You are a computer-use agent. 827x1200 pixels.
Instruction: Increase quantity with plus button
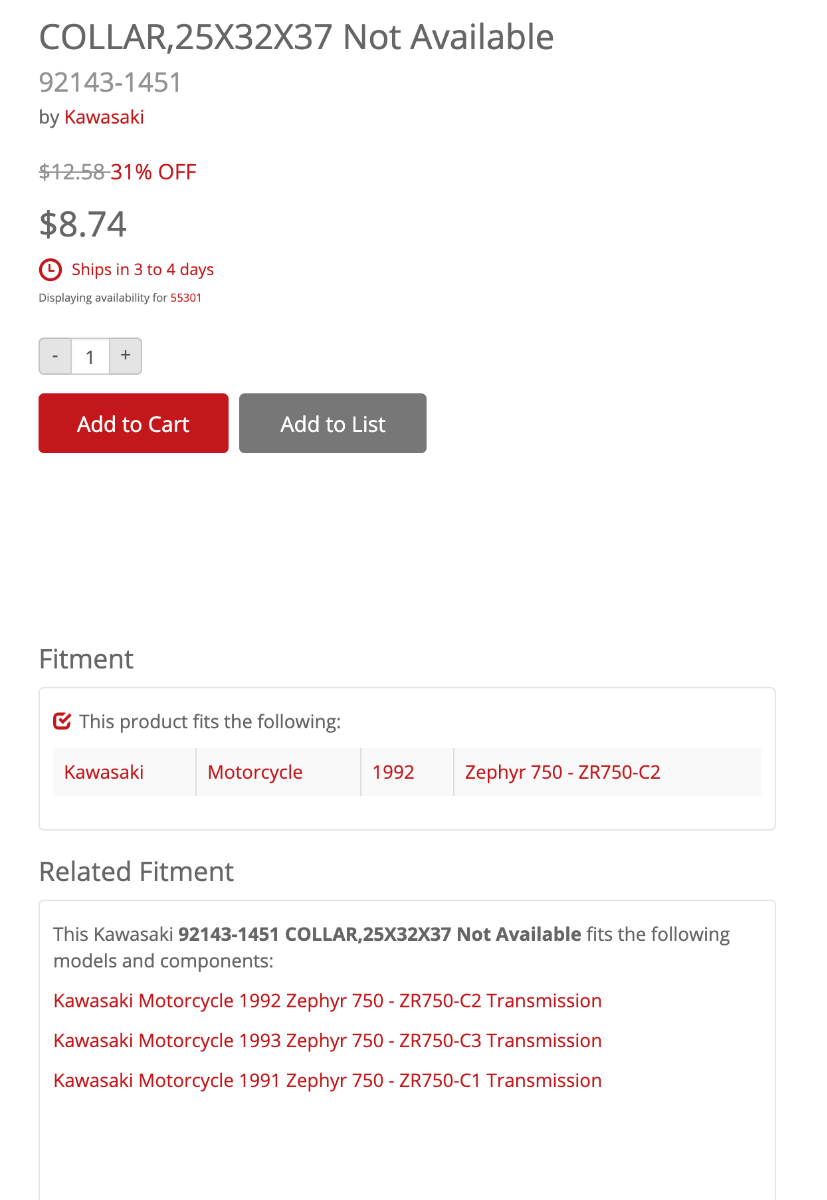[125, 356]
